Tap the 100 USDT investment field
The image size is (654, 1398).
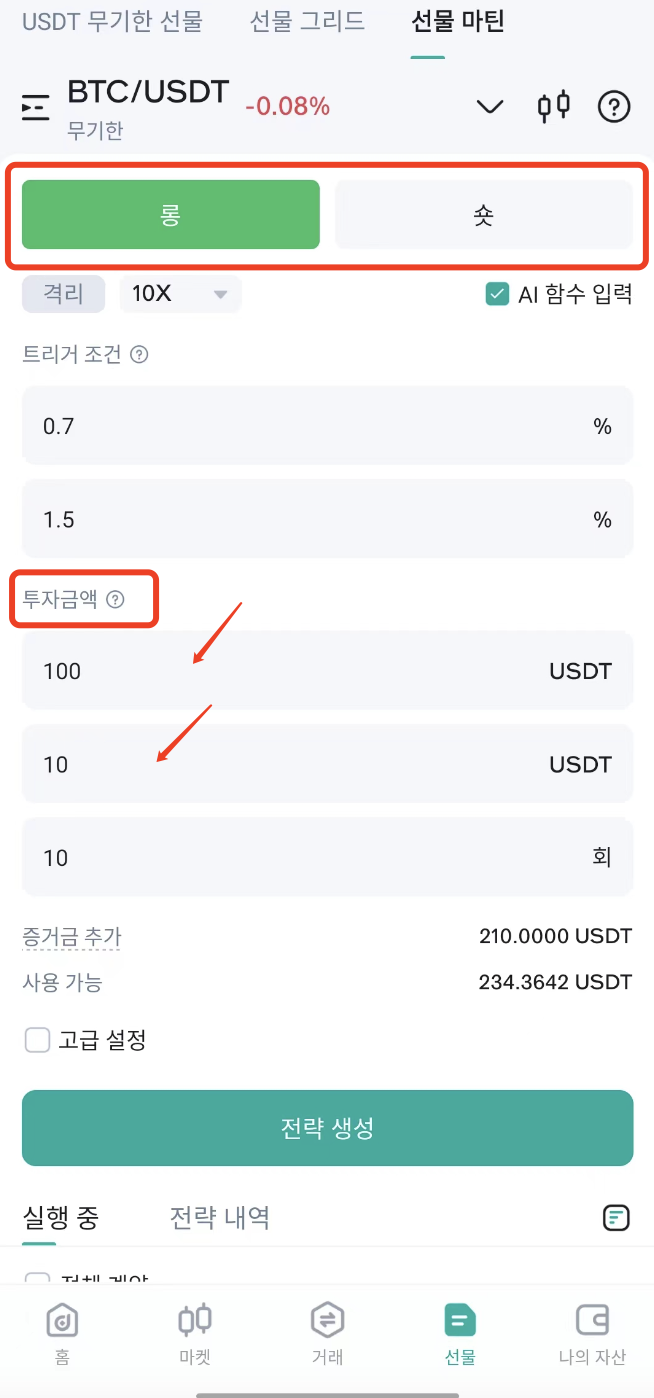pos(328,670)
